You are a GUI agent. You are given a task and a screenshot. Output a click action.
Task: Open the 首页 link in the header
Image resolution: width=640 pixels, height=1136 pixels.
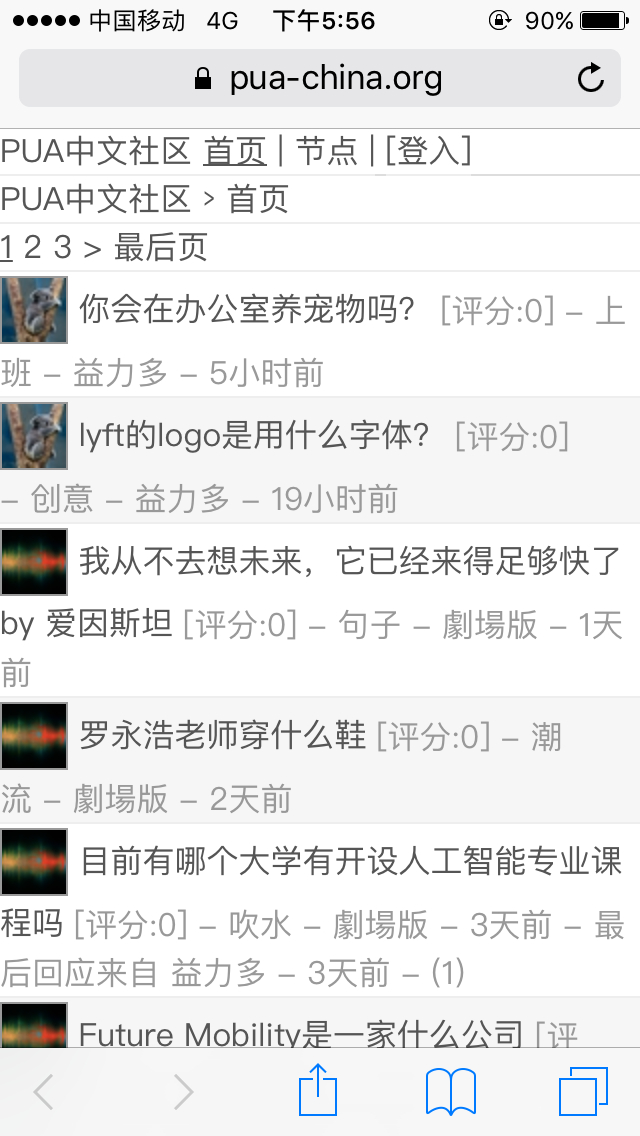tap(235, 151)
